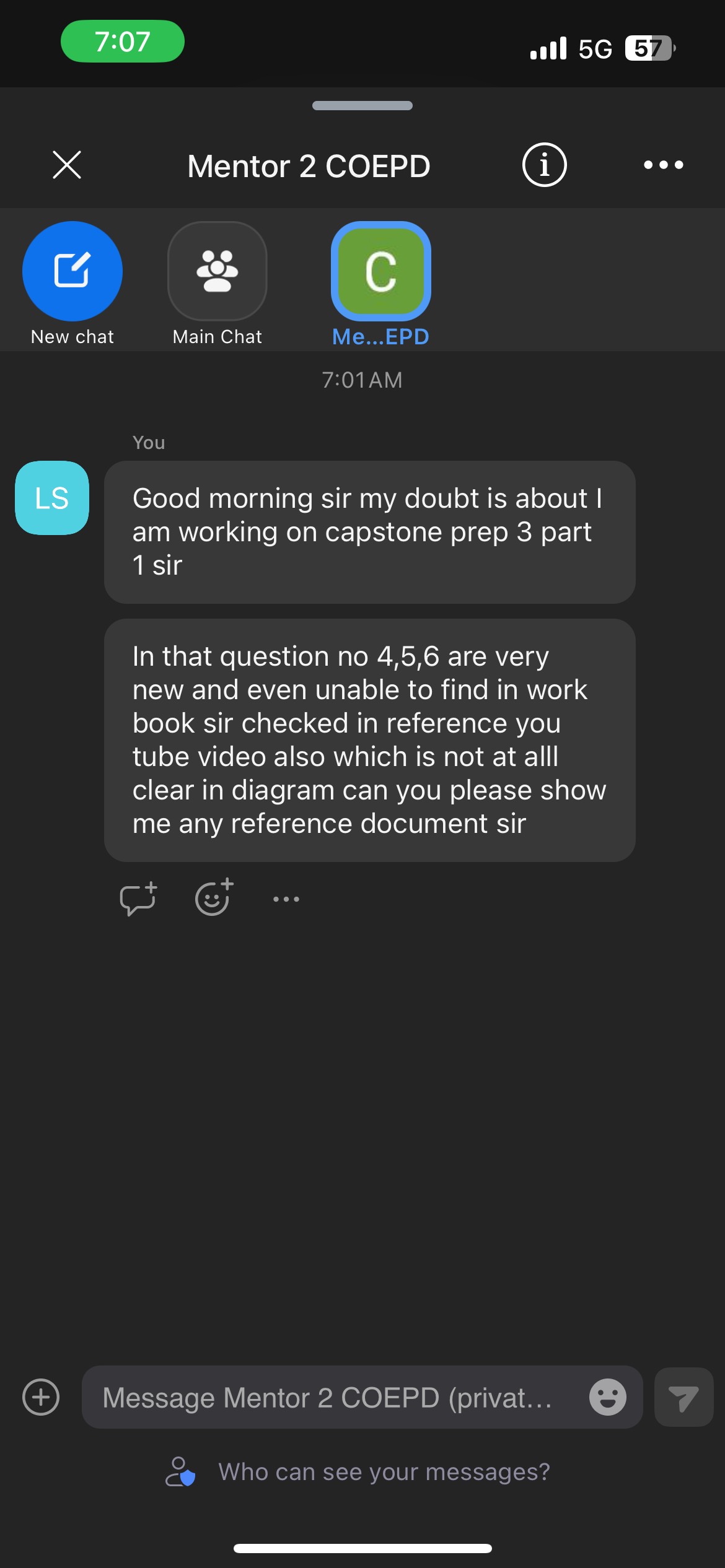725x1568 pixels.
Task: Check who can see your messages
Action: pos(383,1472)
